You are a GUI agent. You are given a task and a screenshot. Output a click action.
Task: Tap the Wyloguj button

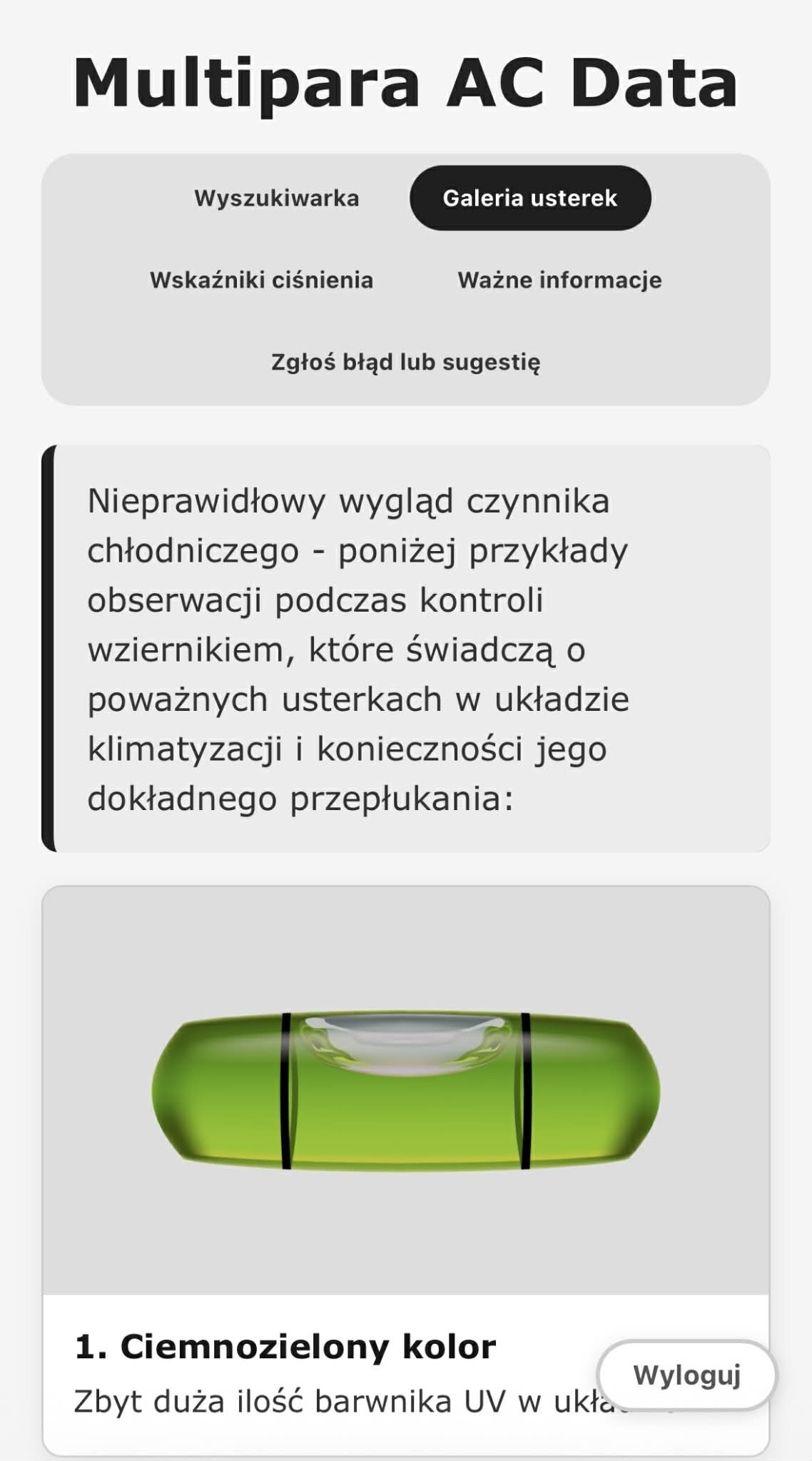coord(686,1375)
